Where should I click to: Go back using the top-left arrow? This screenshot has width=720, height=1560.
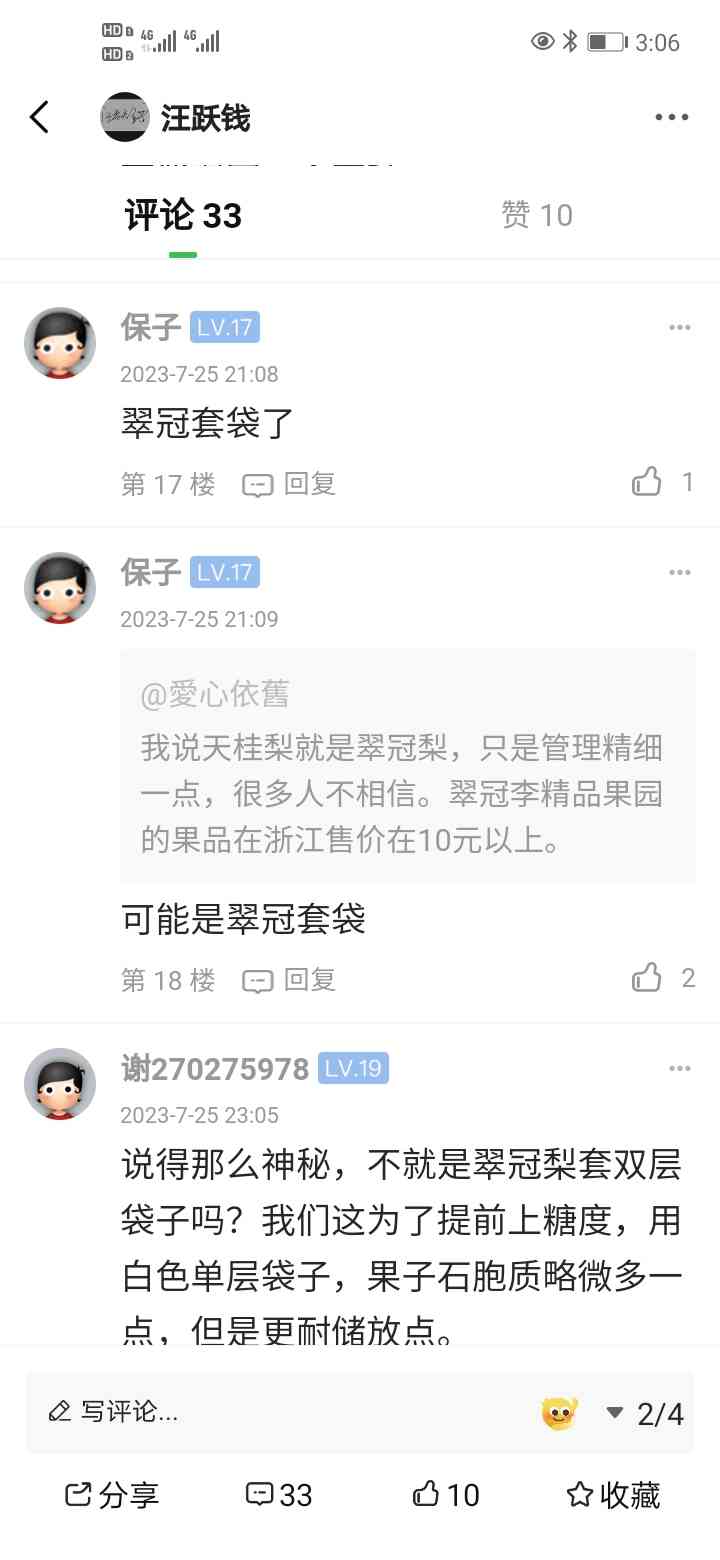coord(40,118)
